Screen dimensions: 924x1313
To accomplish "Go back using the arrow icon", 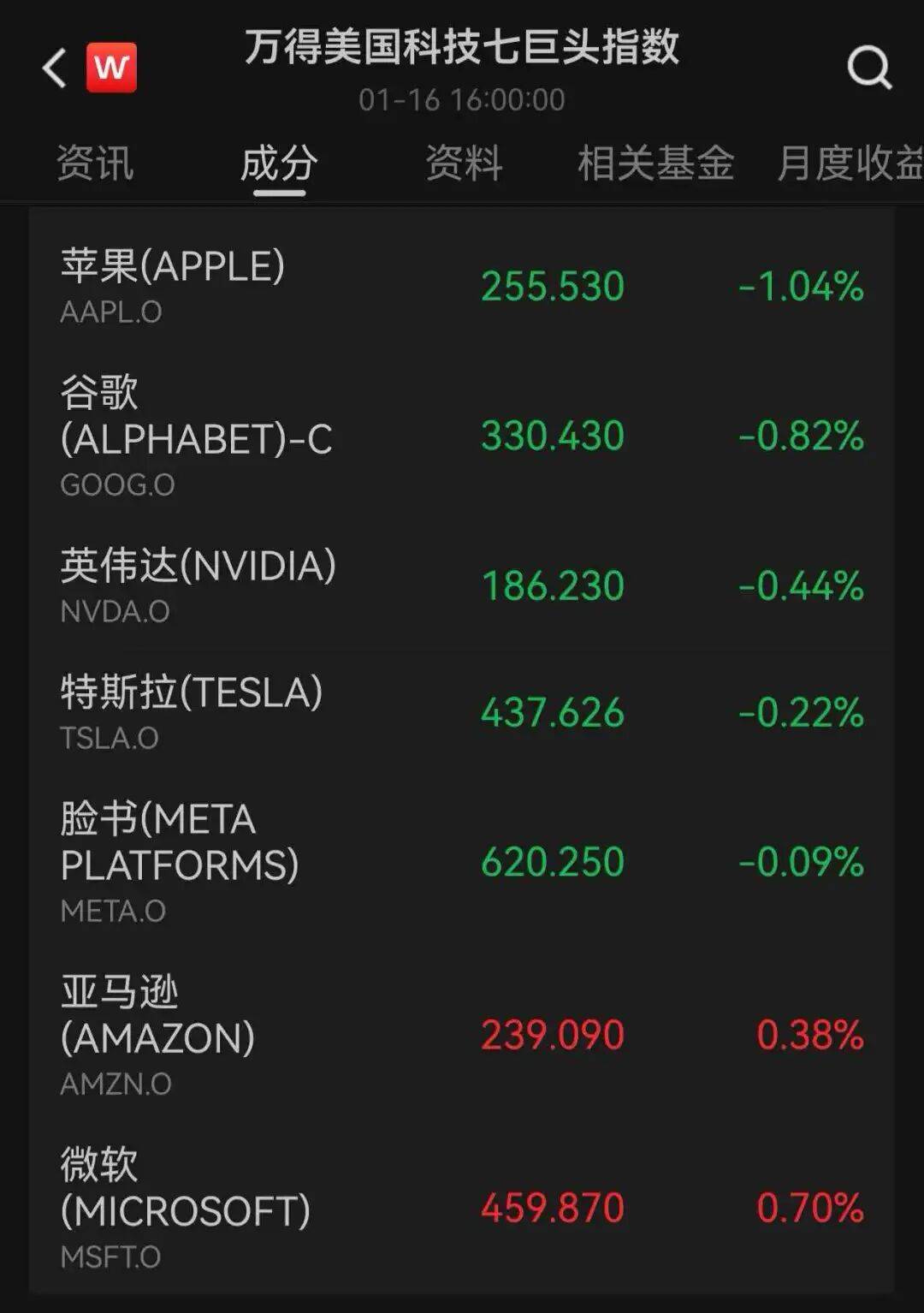I will (55, 68).
